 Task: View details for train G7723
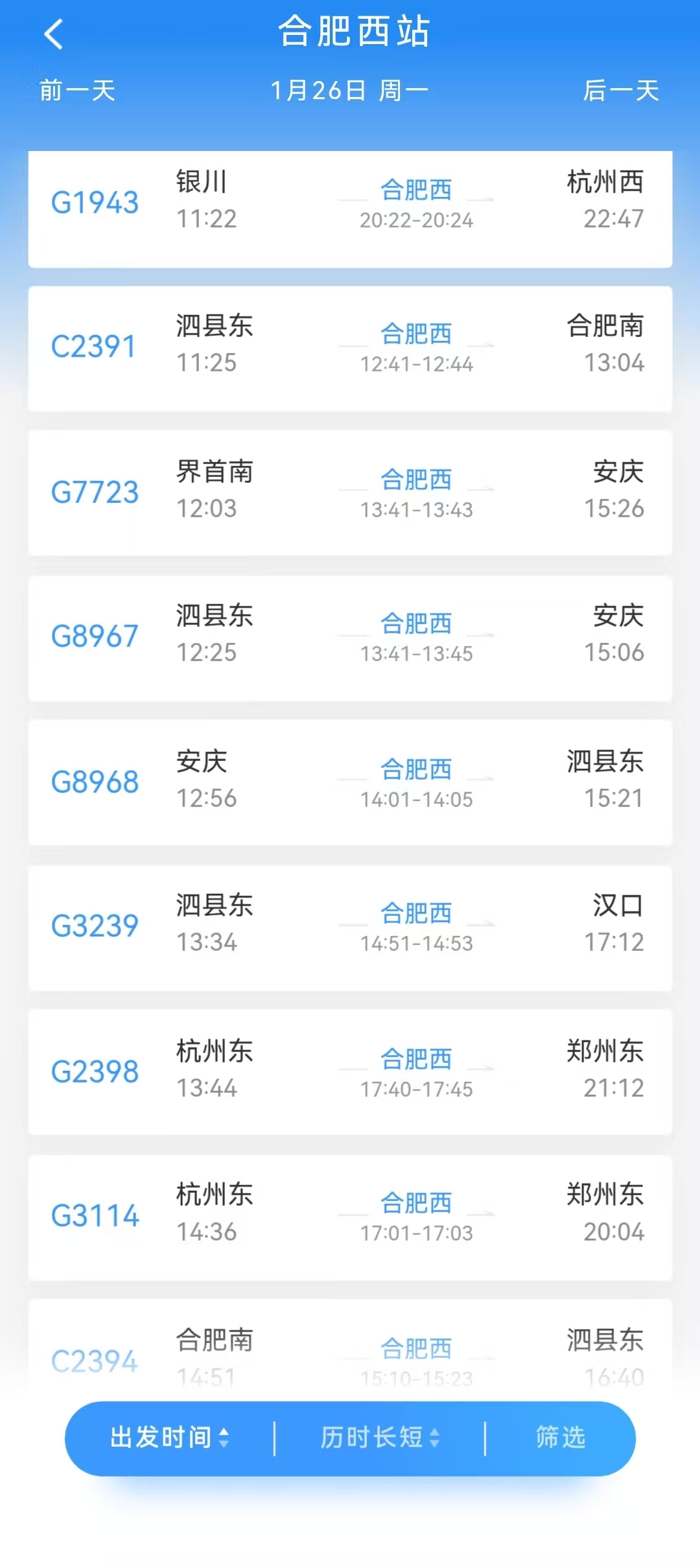(350, 493)
